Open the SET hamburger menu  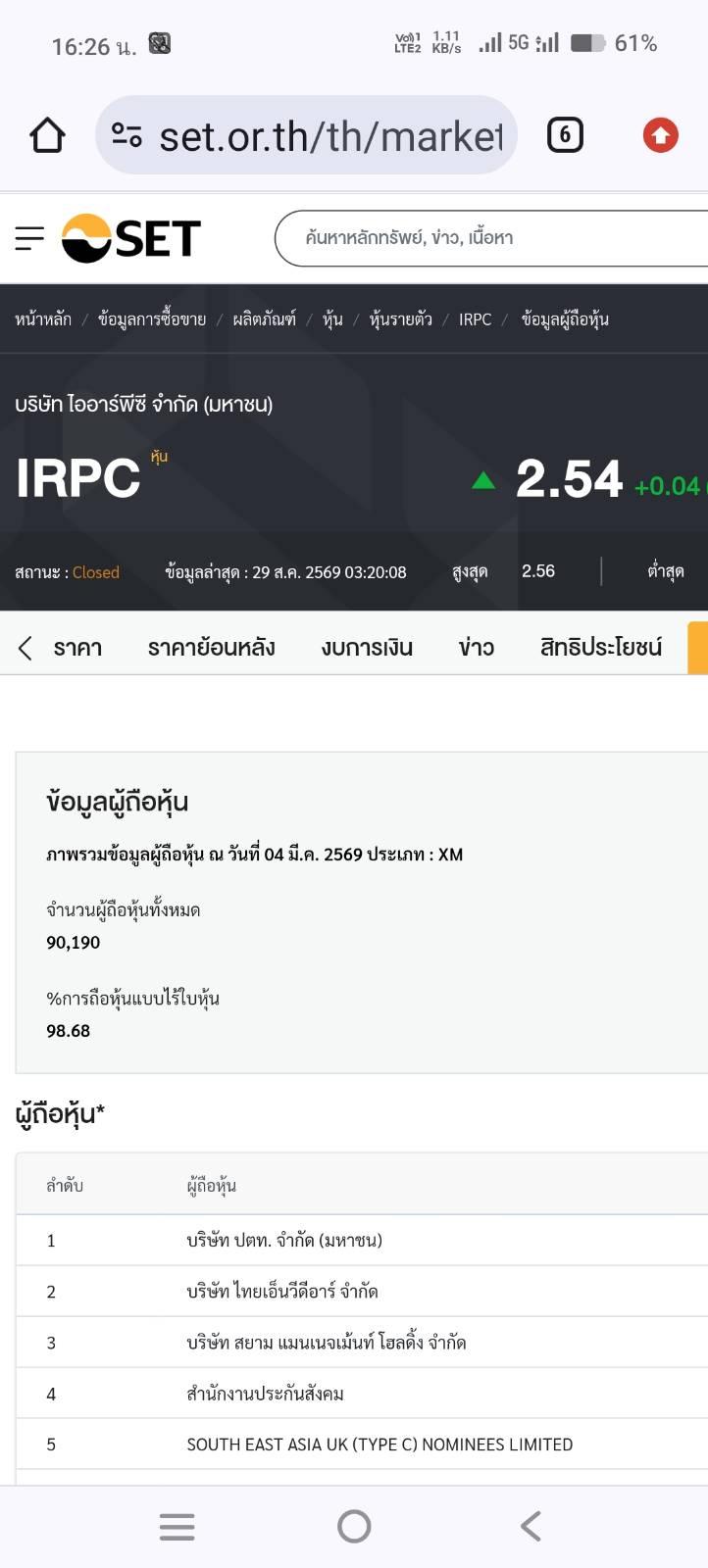(x=29, y=238)
